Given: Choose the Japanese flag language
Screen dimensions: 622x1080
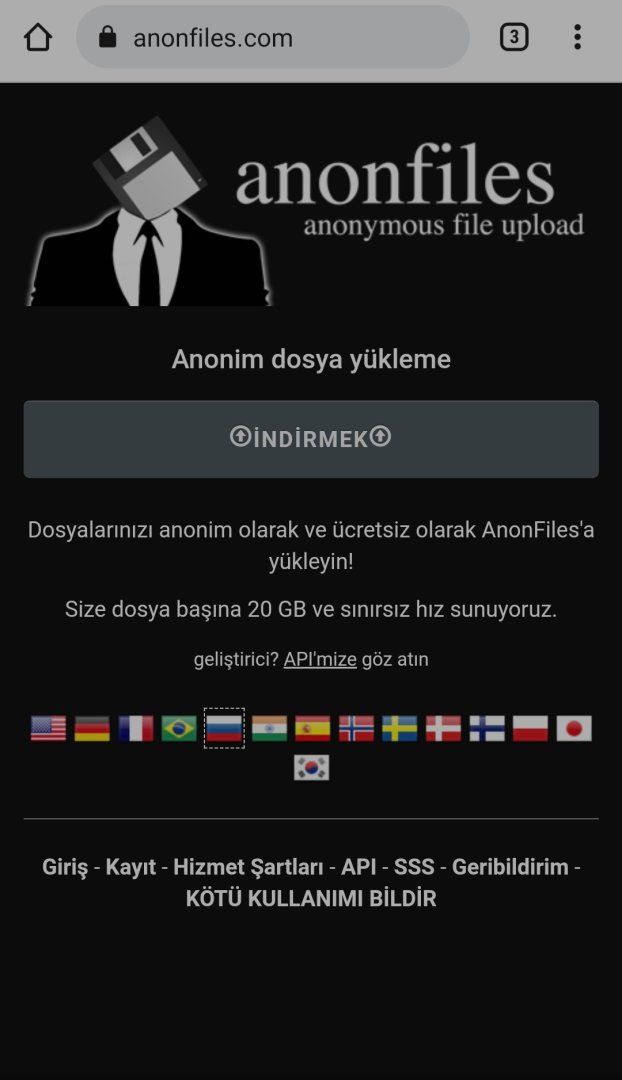Looking at the screenshot, I should click(x=574, y=728).
